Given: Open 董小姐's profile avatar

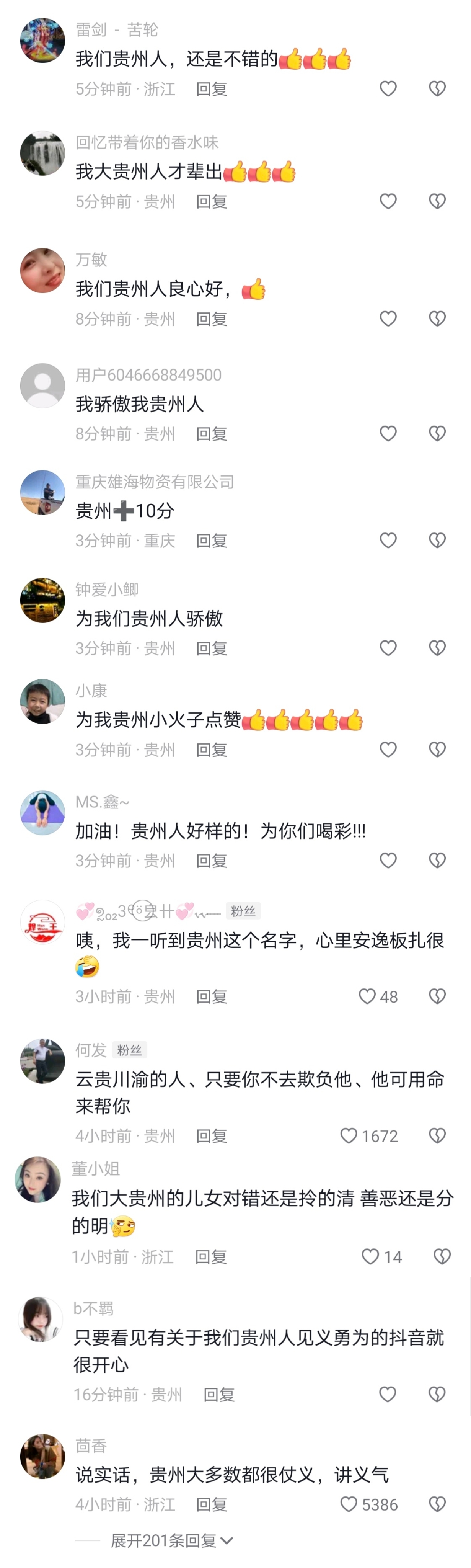Looking at the screenshot, I should coord(38,1180).
